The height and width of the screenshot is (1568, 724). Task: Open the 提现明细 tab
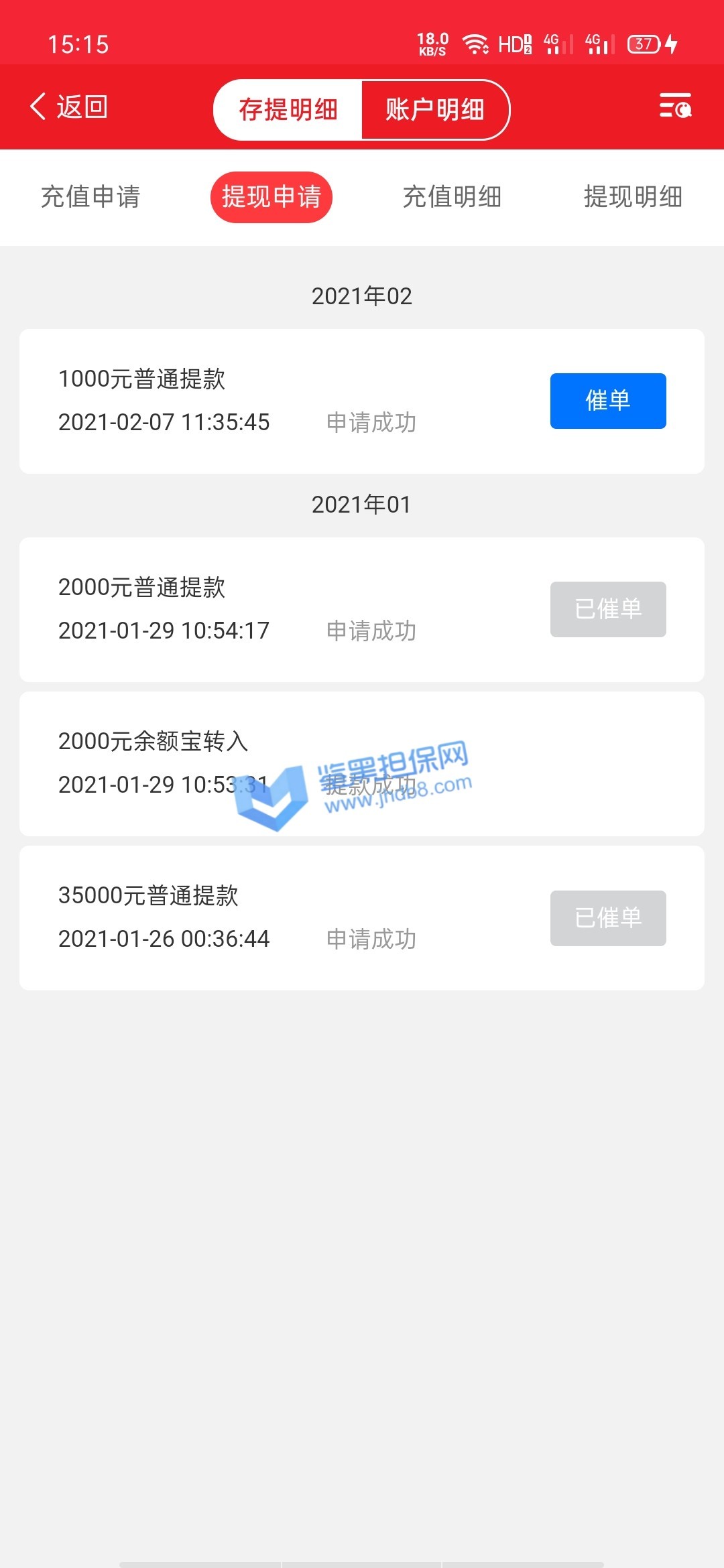point(633,197)
